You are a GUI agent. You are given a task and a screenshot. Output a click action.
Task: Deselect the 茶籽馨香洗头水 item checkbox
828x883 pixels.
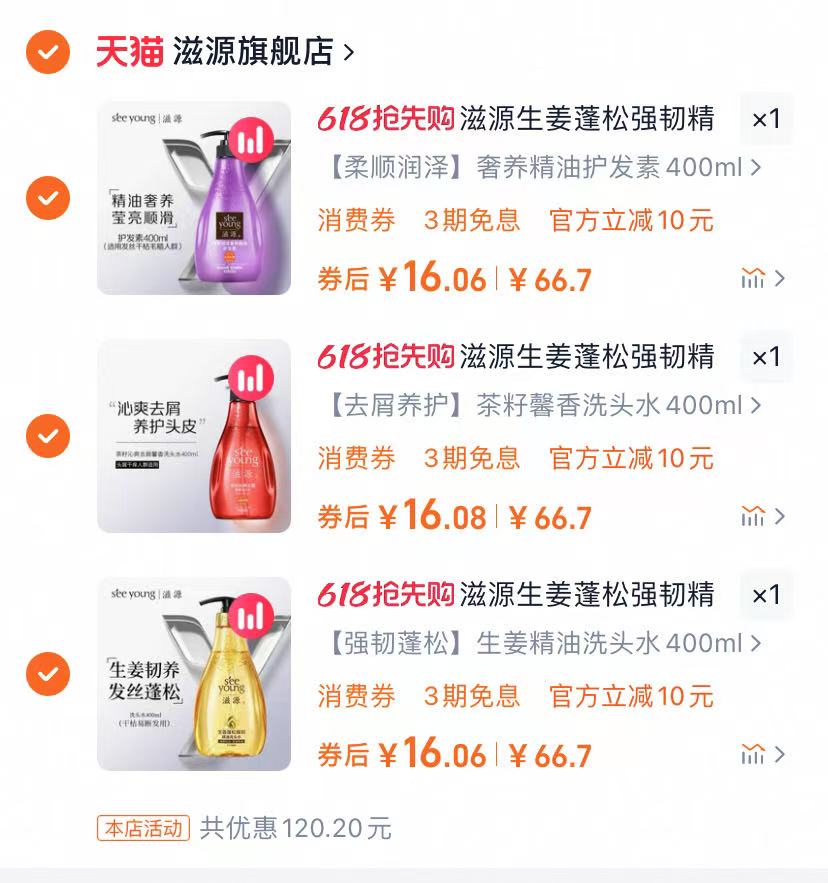[48, 436]
